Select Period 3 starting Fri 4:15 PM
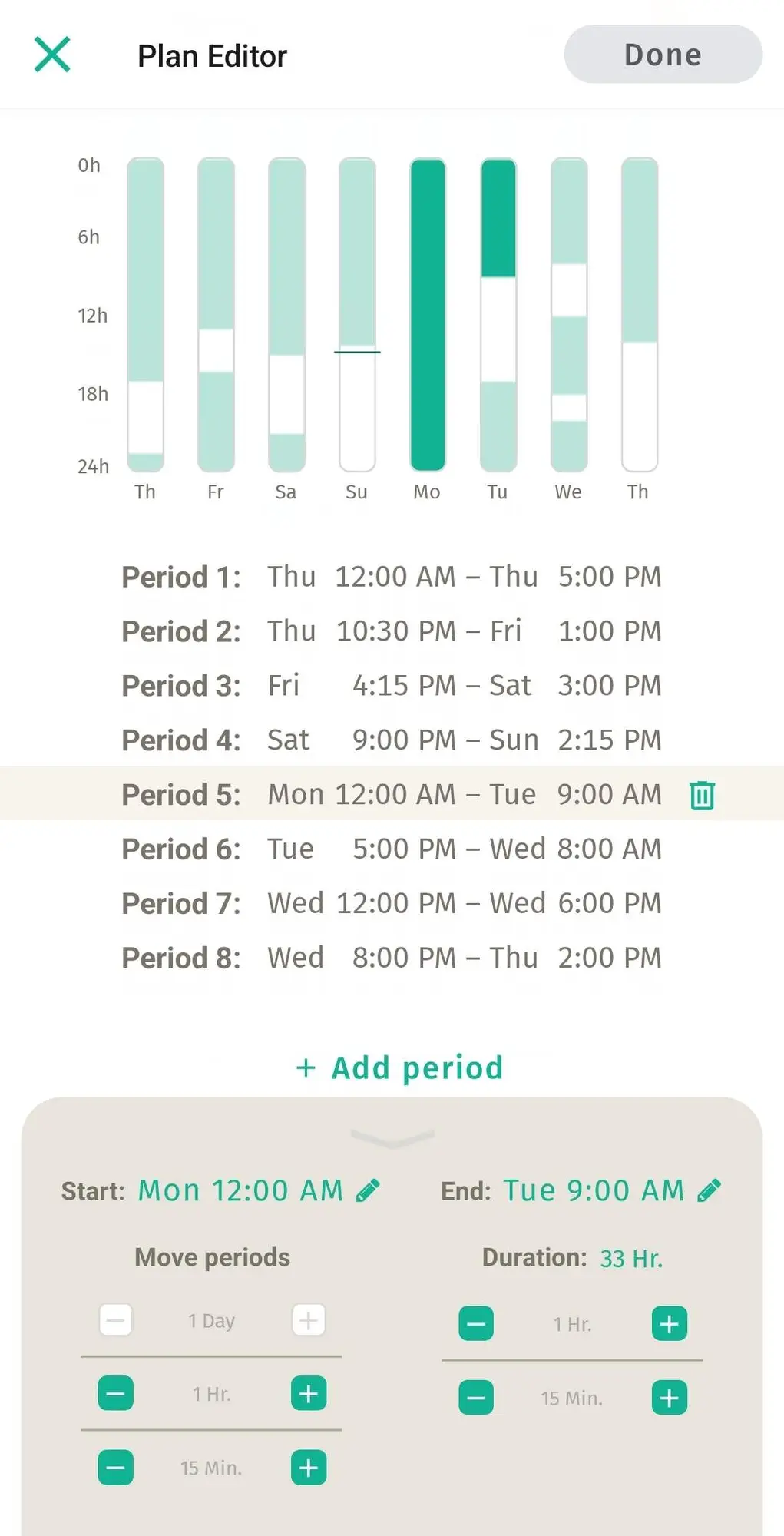Image resolution: width=784 pixels, height=1536 pixels. pyautogui.click(x=391, y=686)
